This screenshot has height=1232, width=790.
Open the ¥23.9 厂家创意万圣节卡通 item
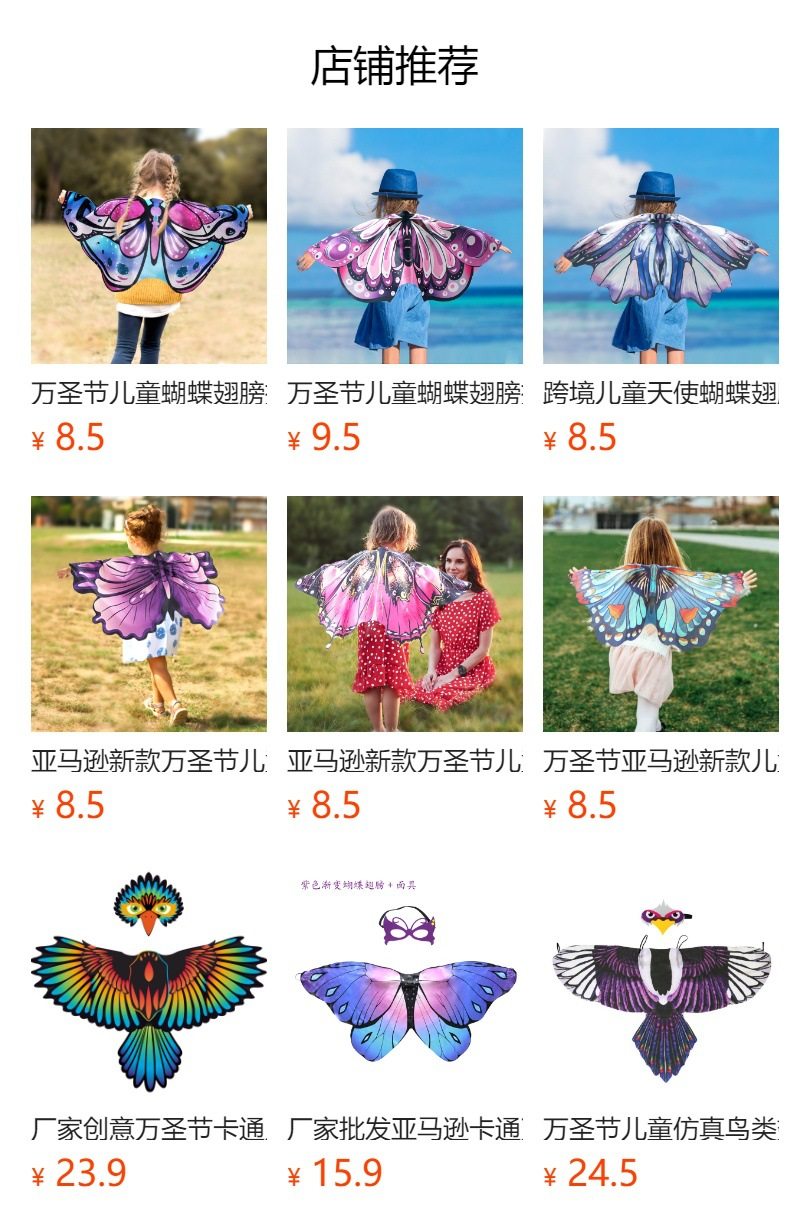pyautogui.click(x=148, y=982)
